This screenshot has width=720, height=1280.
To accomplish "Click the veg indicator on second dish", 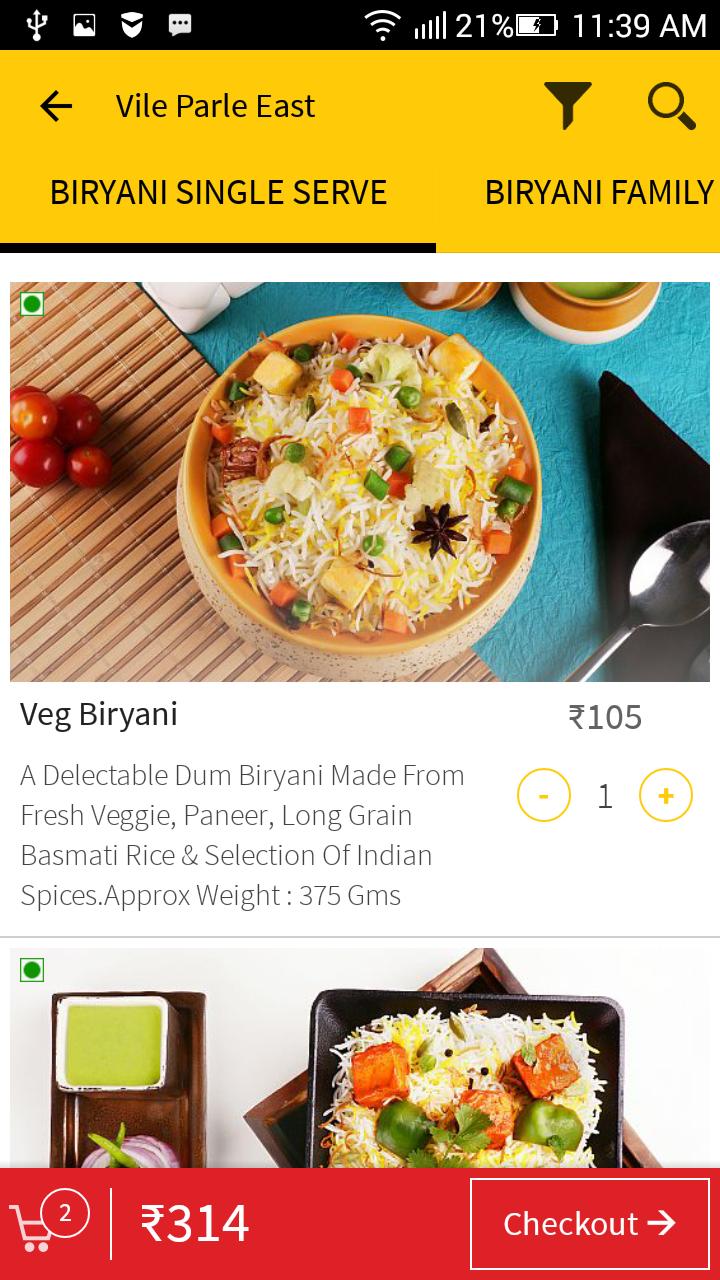I will tap(31, 968).
